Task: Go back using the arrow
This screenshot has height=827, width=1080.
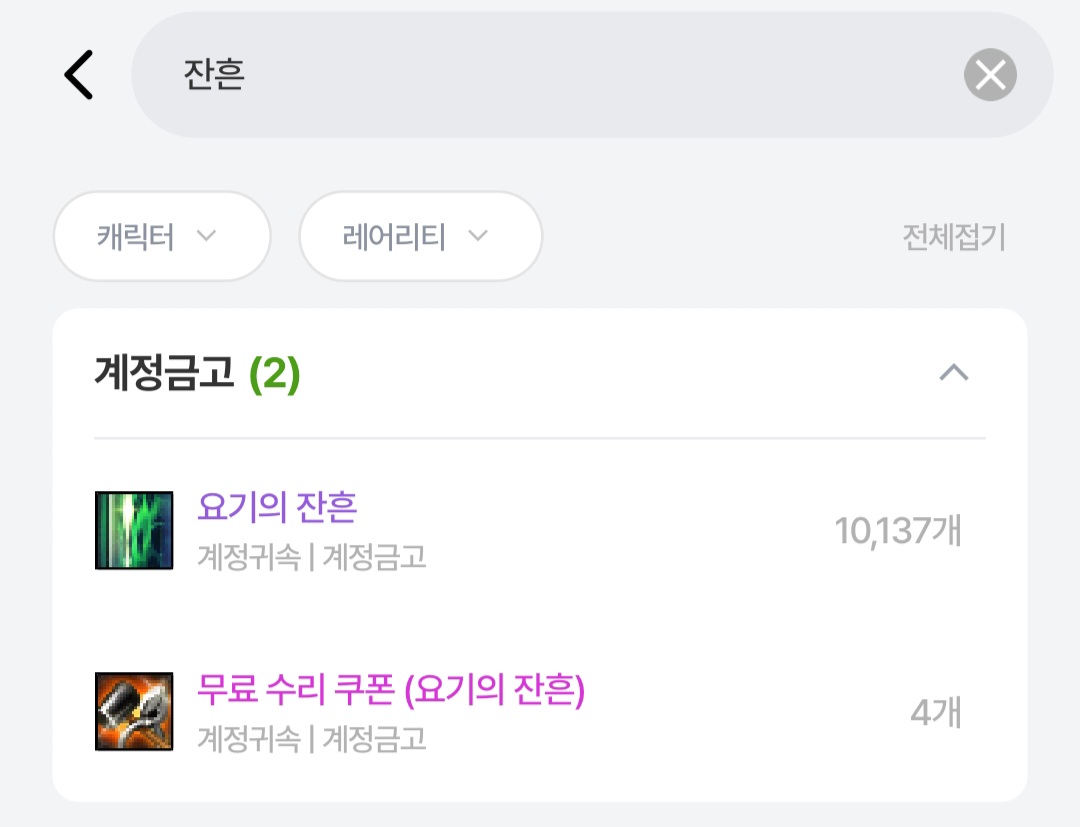Action: 78,75
